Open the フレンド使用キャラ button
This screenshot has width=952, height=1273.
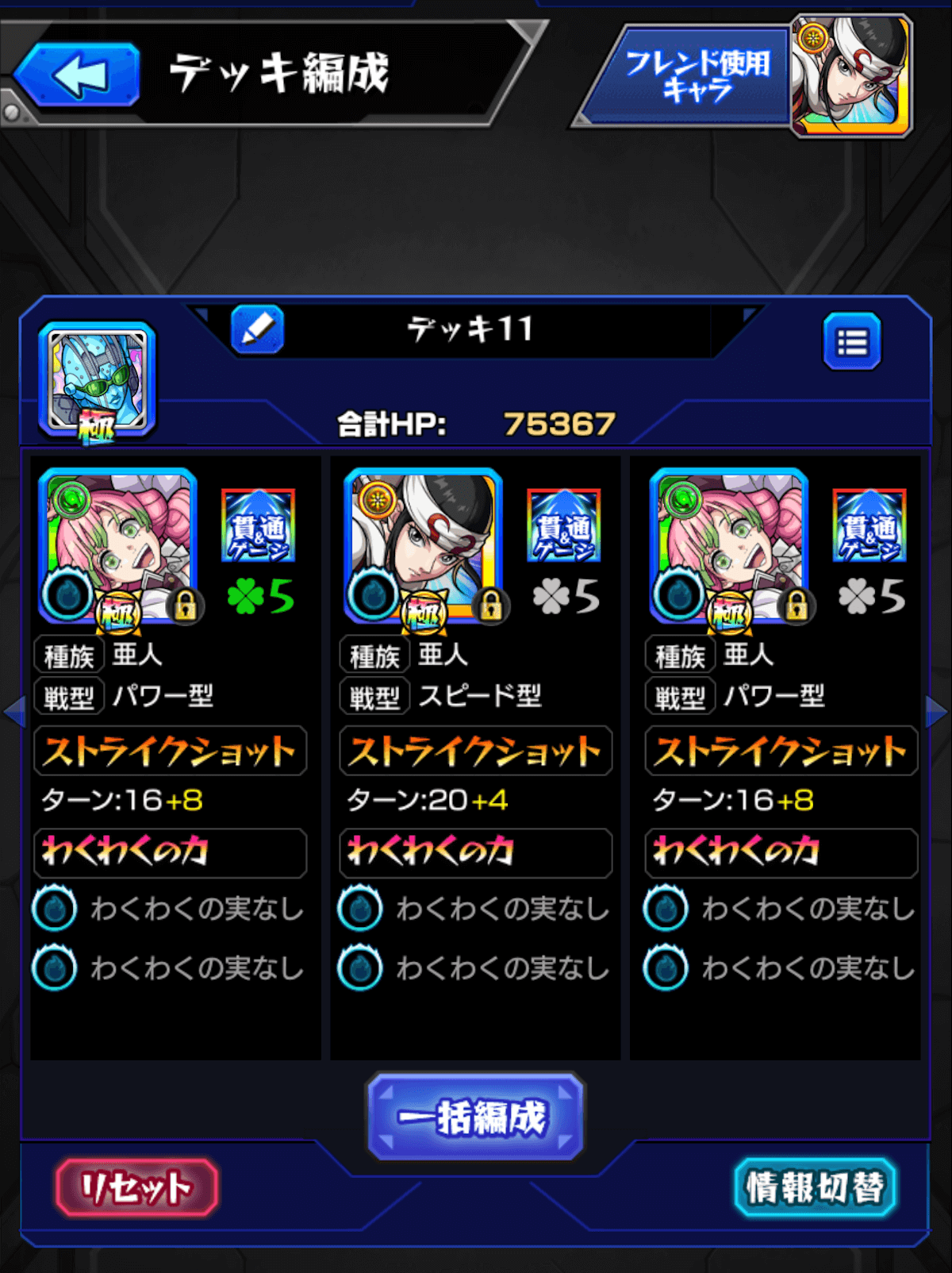click(746, 77)
